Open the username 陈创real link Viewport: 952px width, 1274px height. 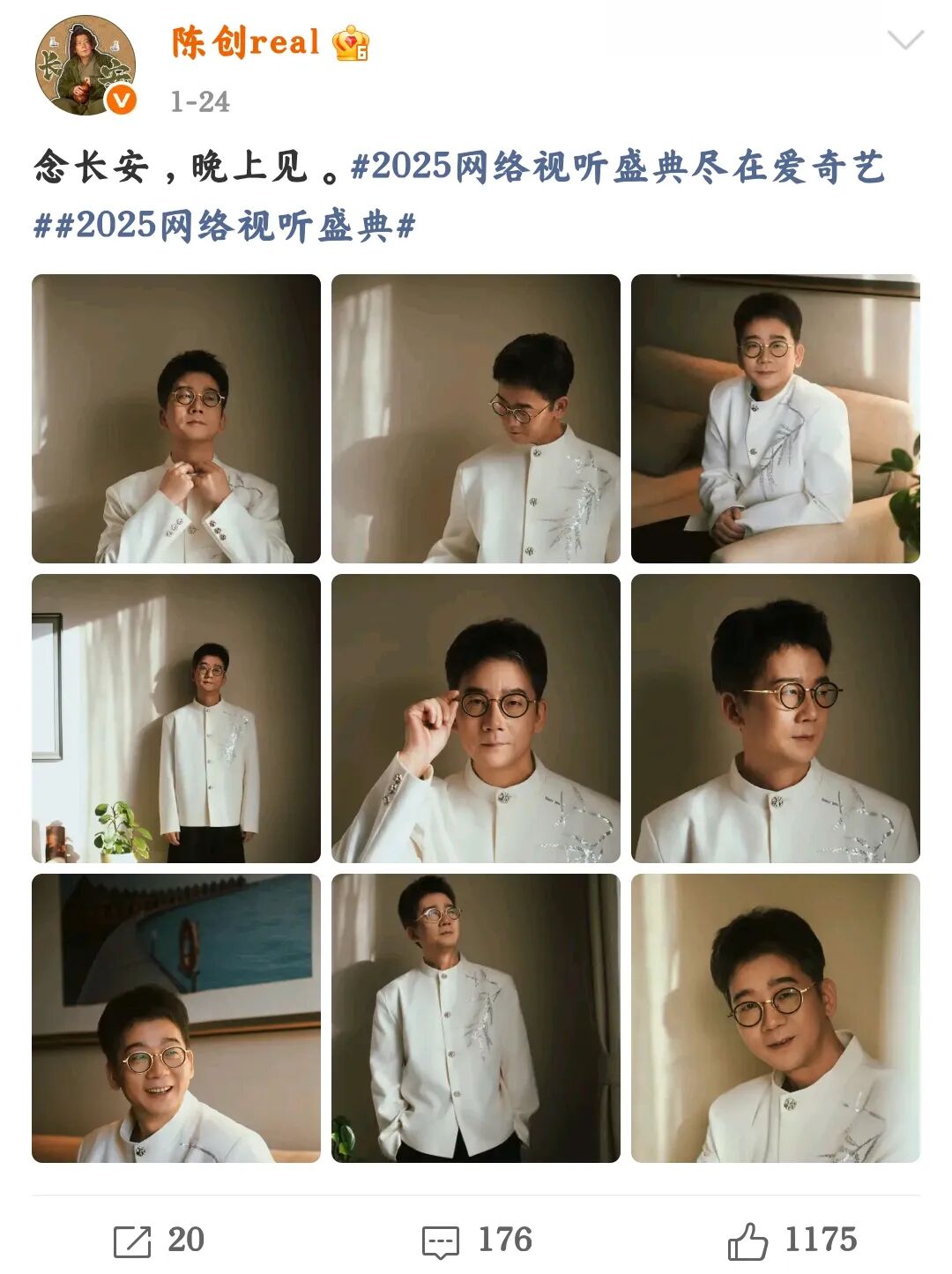(x=245, y=42)
